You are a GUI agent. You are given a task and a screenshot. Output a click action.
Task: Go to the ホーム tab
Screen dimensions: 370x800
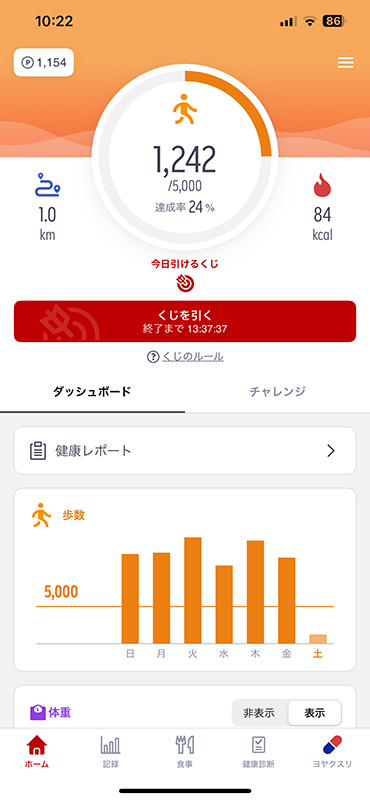[x=37, y=752]
